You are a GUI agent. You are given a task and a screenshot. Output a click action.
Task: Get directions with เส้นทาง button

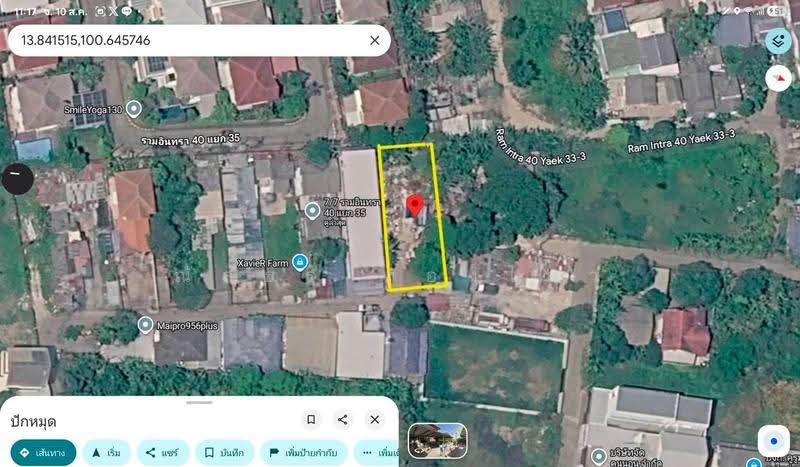pos(43,453)
